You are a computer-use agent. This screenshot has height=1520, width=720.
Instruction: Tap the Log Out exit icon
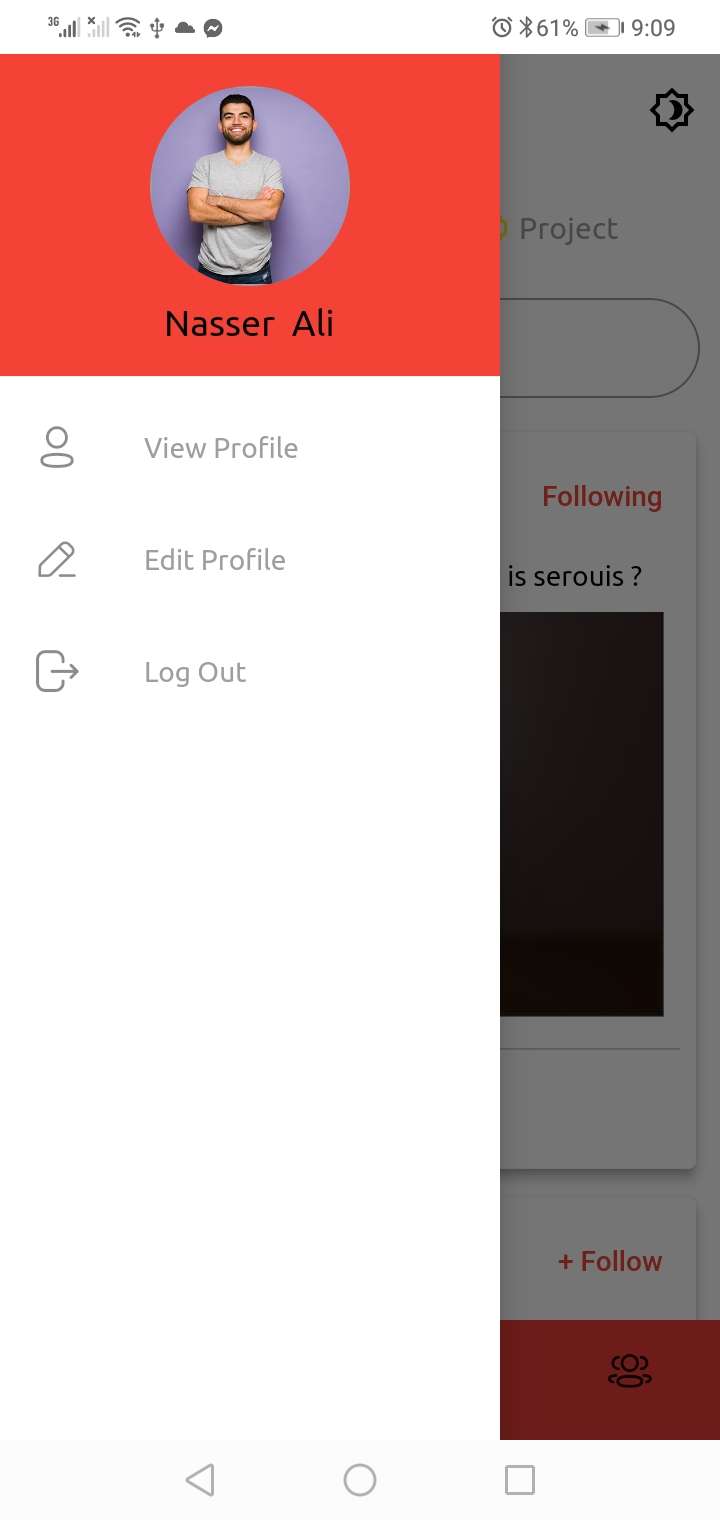pyautogui.click(x=56, y=671)
